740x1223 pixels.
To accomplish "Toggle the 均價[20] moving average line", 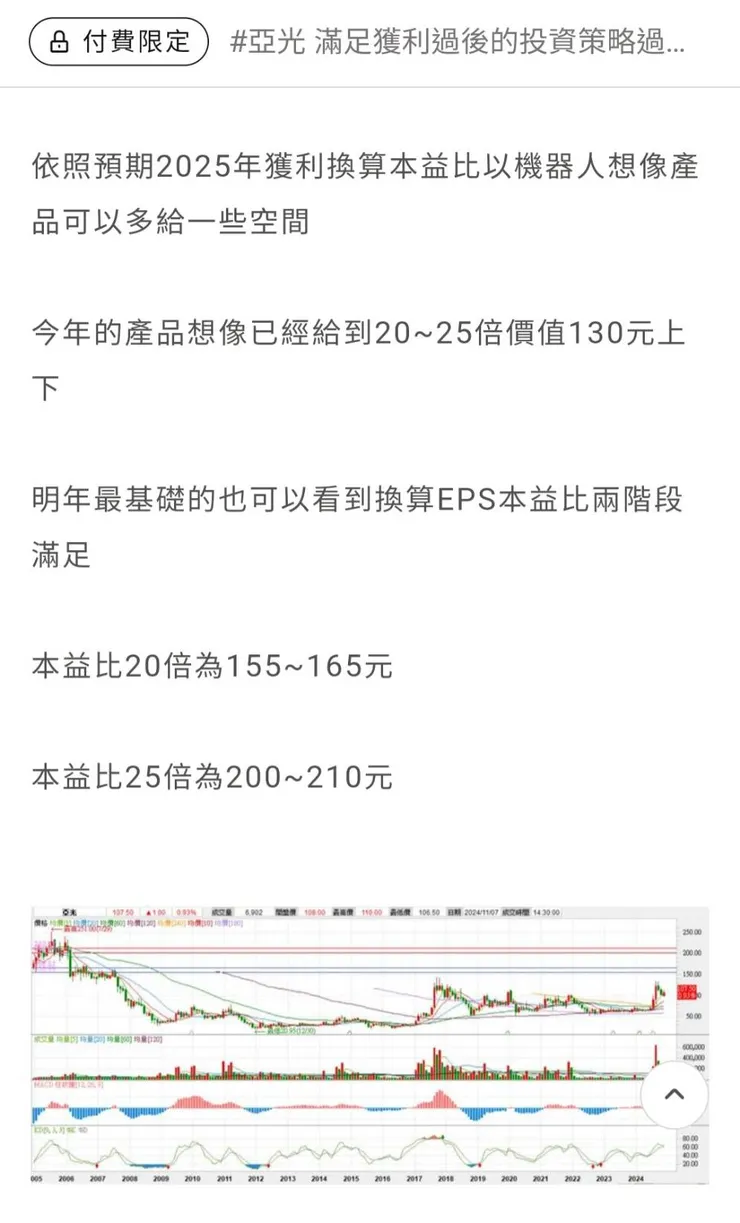I will click(x=80, y=922).
